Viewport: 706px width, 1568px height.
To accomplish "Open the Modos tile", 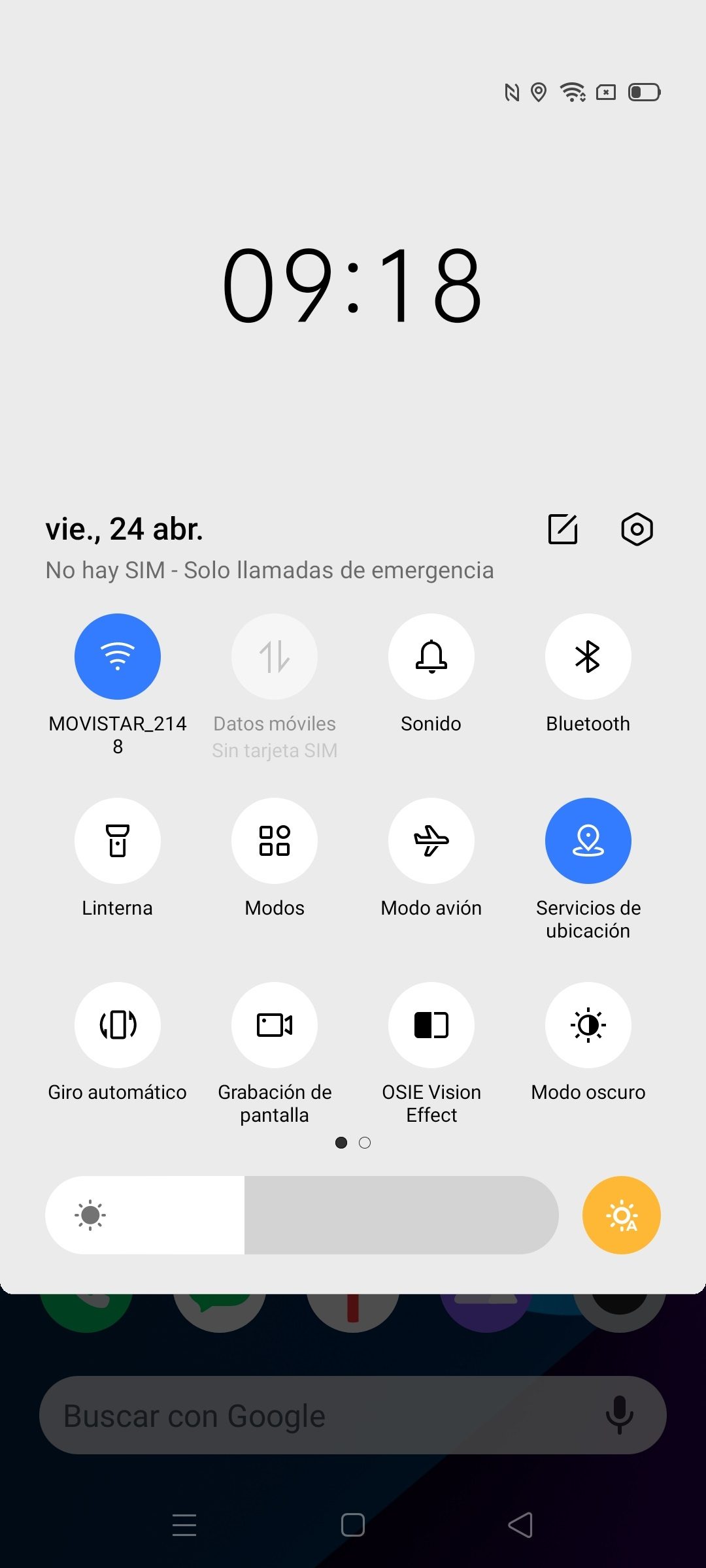I will tap(275, 841).
